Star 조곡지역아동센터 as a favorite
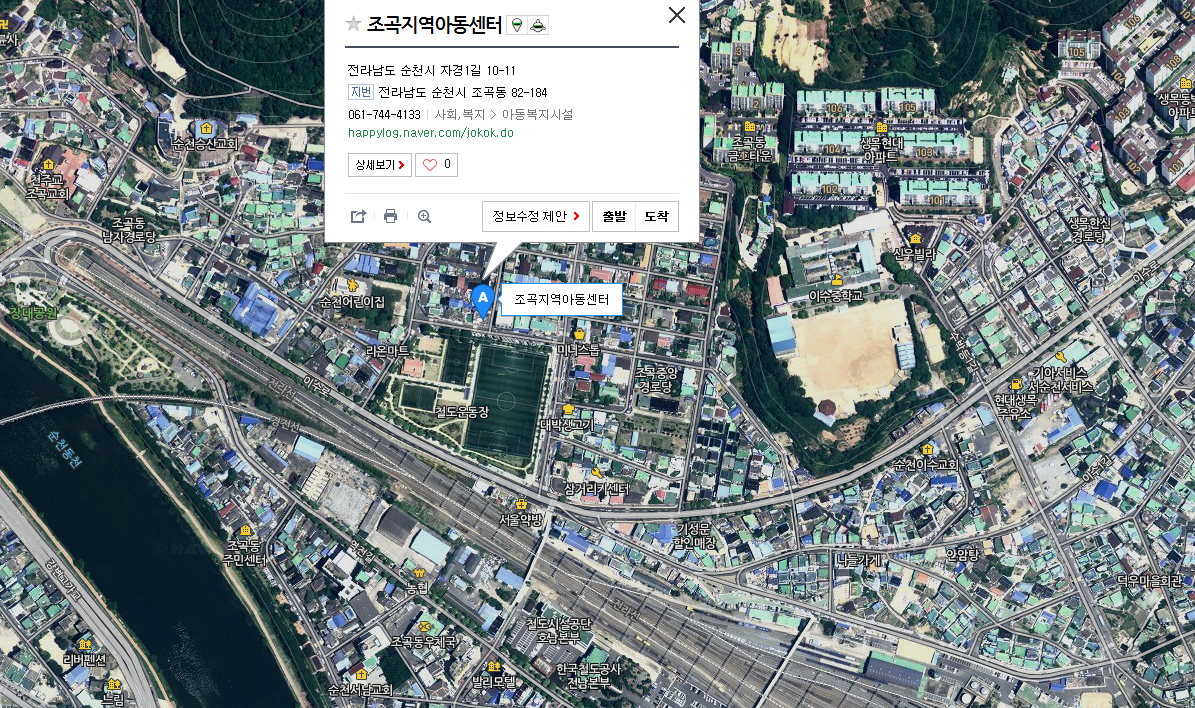Screen dimensions: 1195x708 [353, 24]
